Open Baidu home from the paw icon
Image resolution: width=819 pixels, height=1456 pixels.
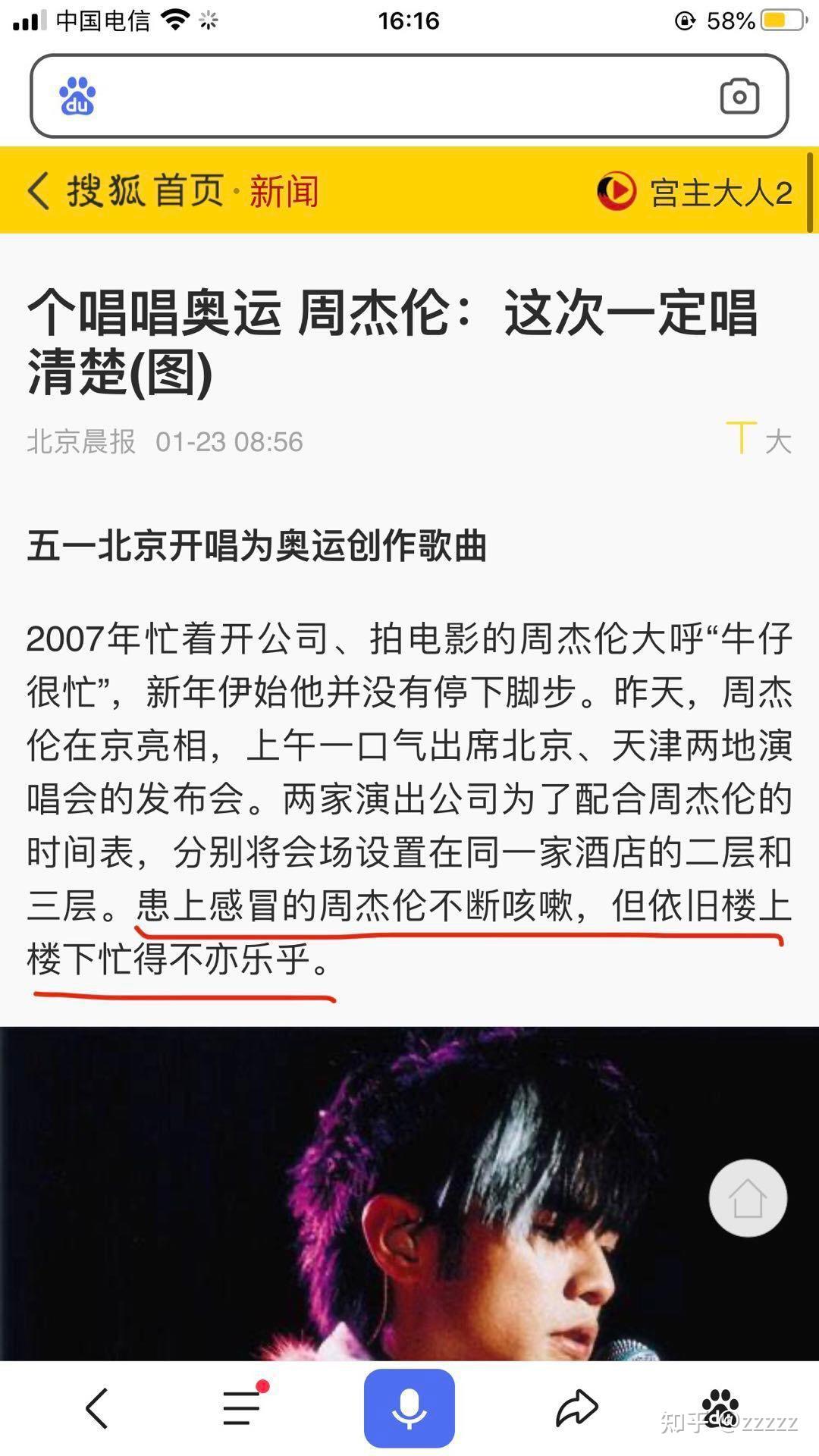[x=720, y=1408]
